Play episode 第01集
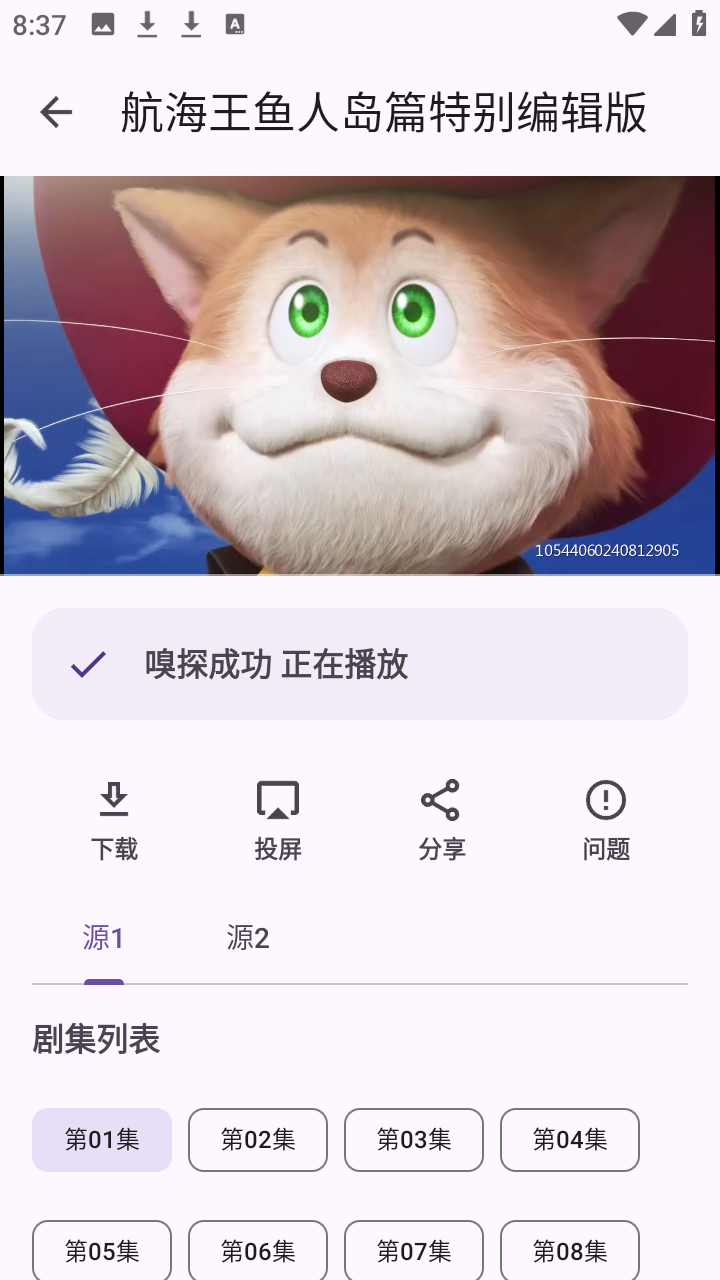720x1280 pixels. [101, 1140]
